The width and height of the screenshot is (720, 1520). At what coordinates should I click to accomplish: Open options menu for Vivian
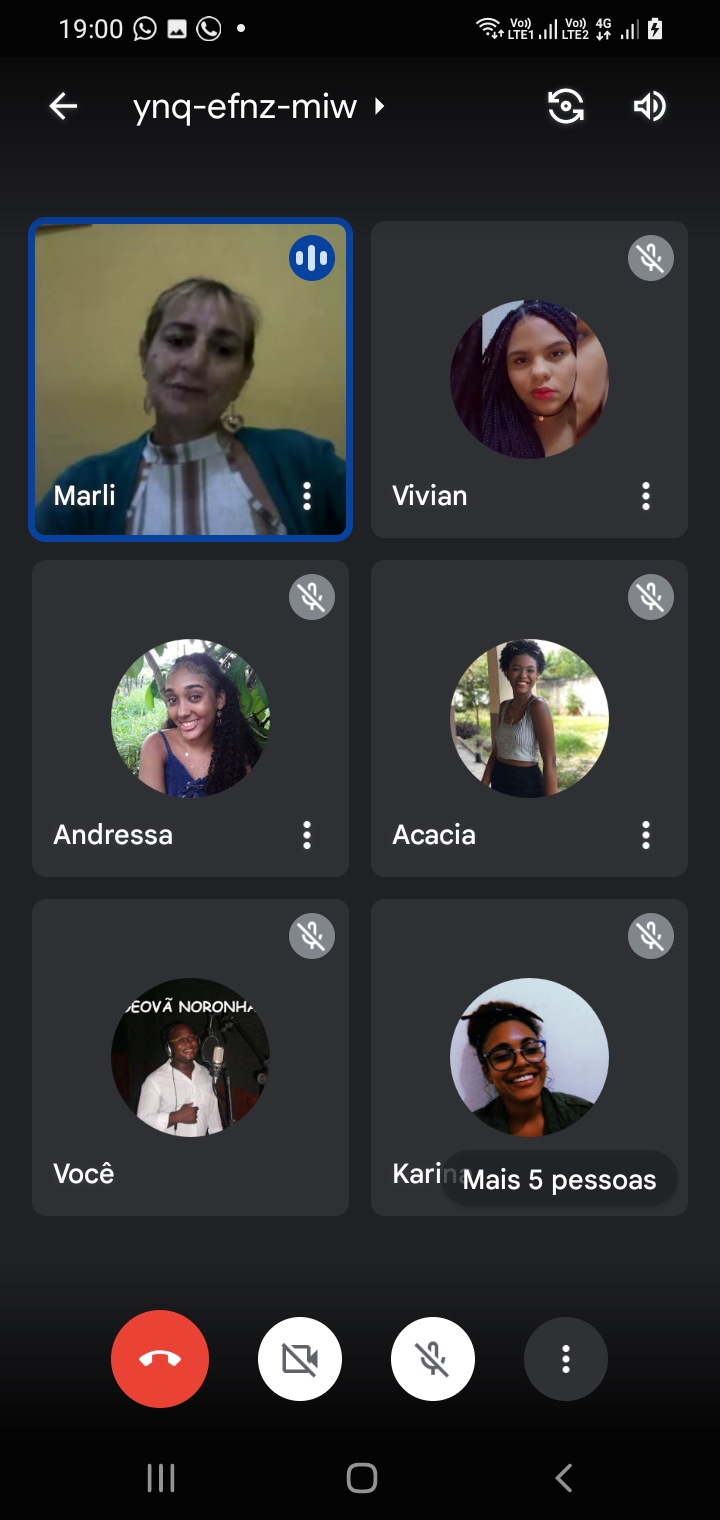646,496
